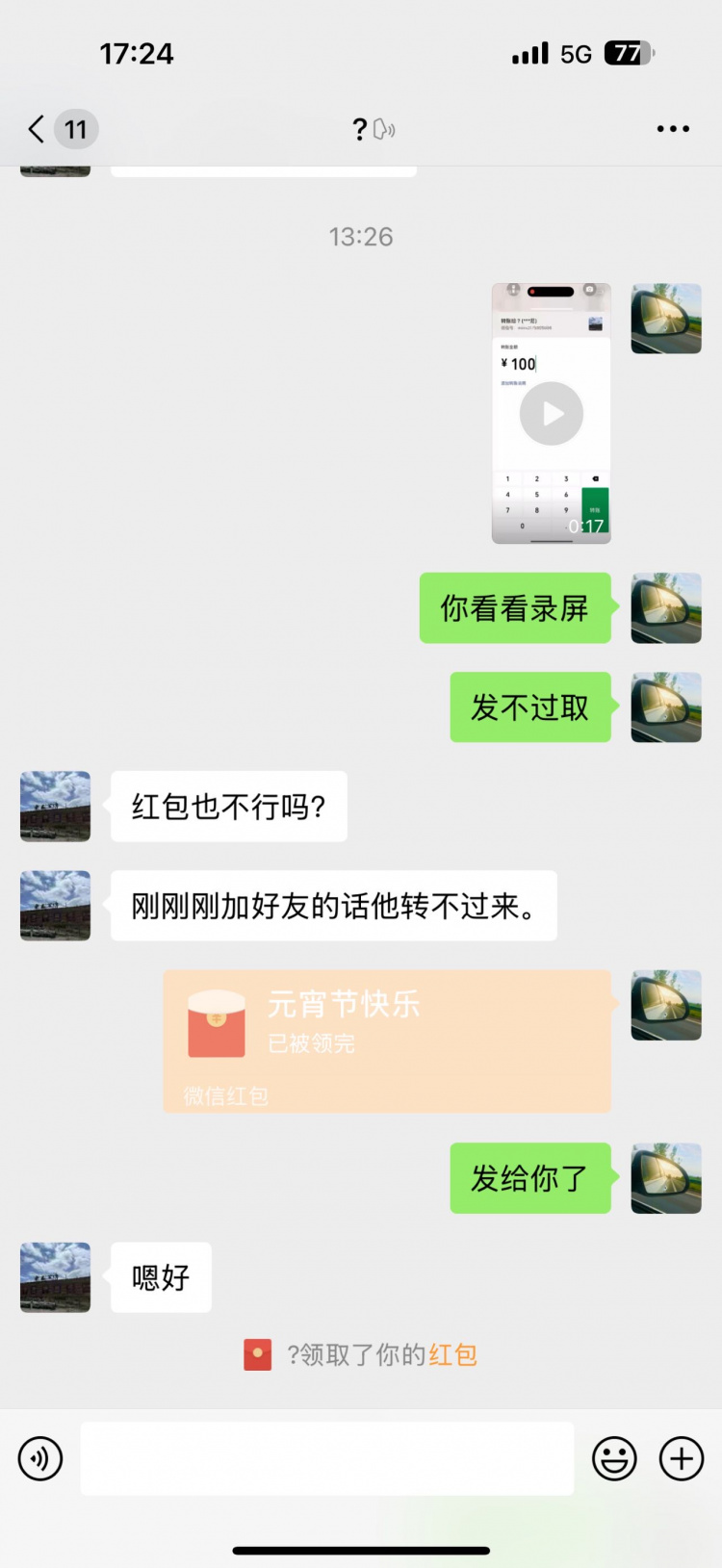Open the emoji sticker panel

click(614, 1458)
